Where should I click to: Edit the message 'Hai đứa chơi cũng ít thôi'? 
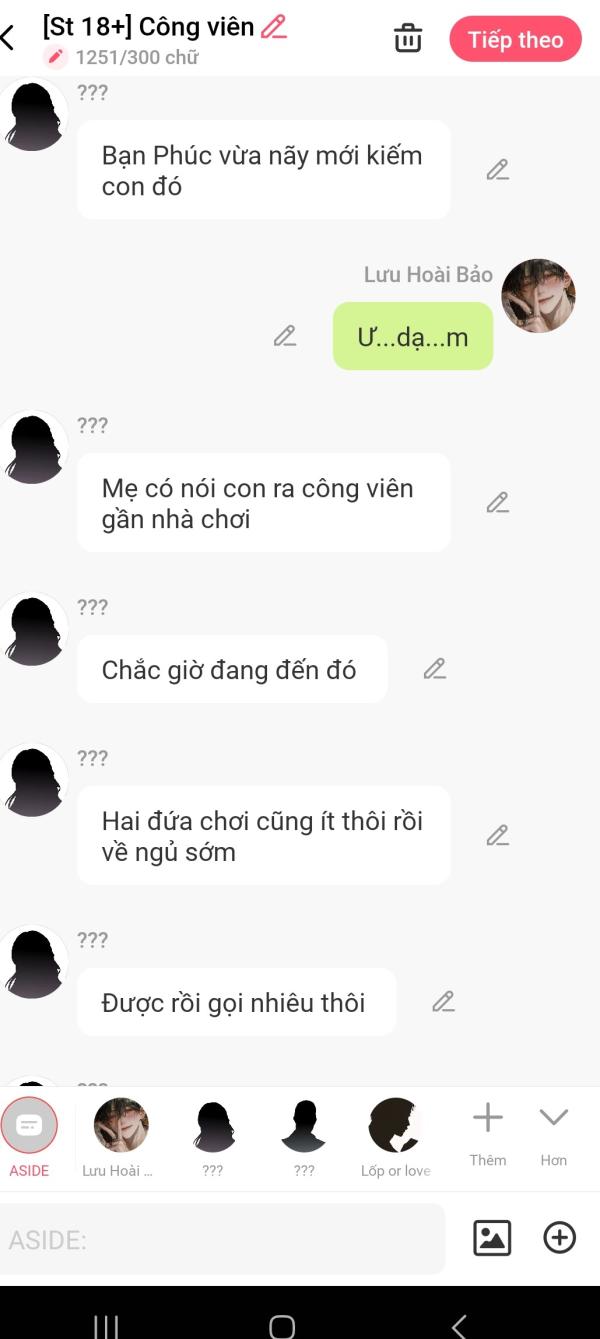pos(498,835)
